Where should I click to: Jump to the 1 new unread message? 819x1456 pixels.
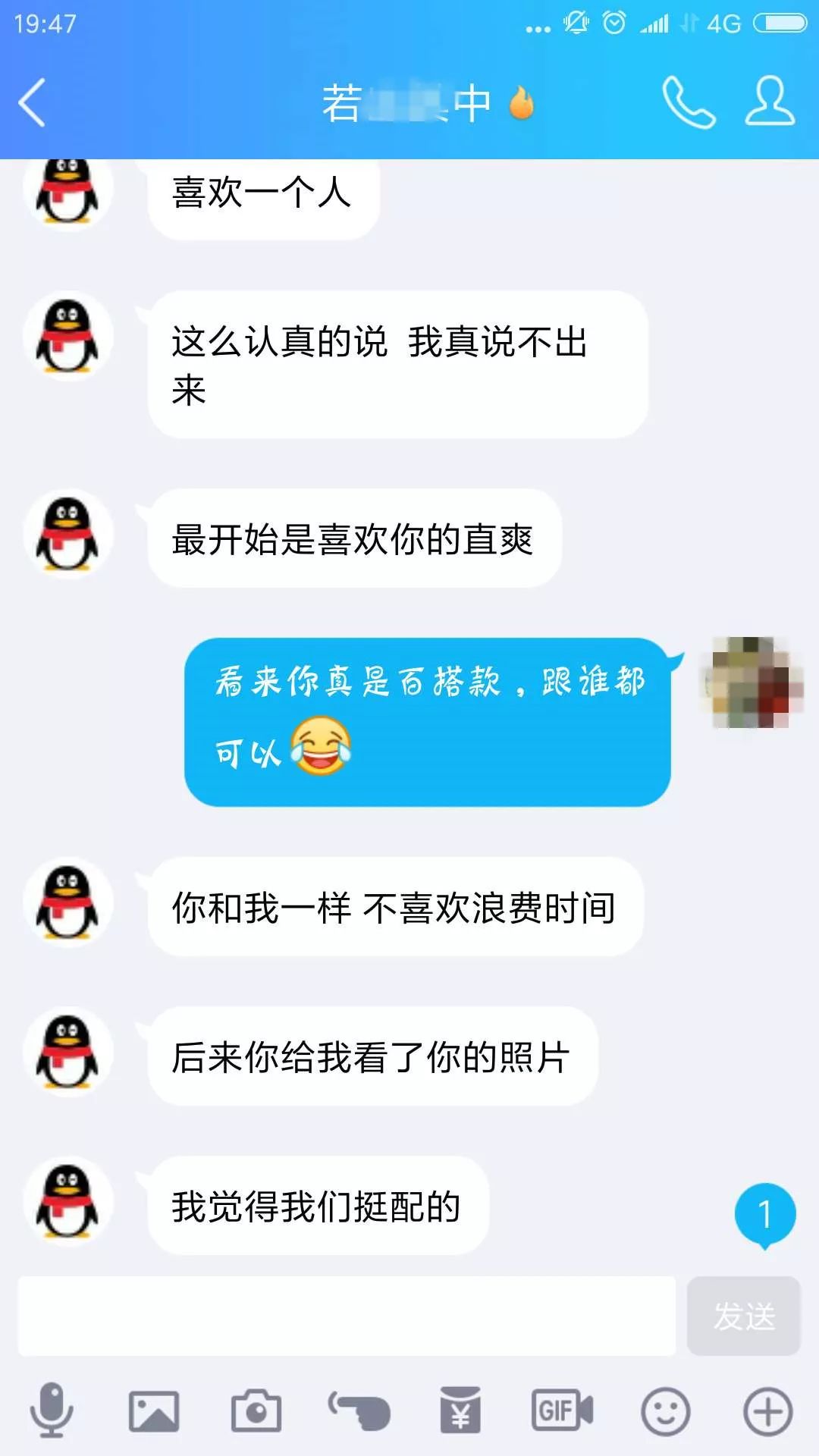coord(764,1215)
